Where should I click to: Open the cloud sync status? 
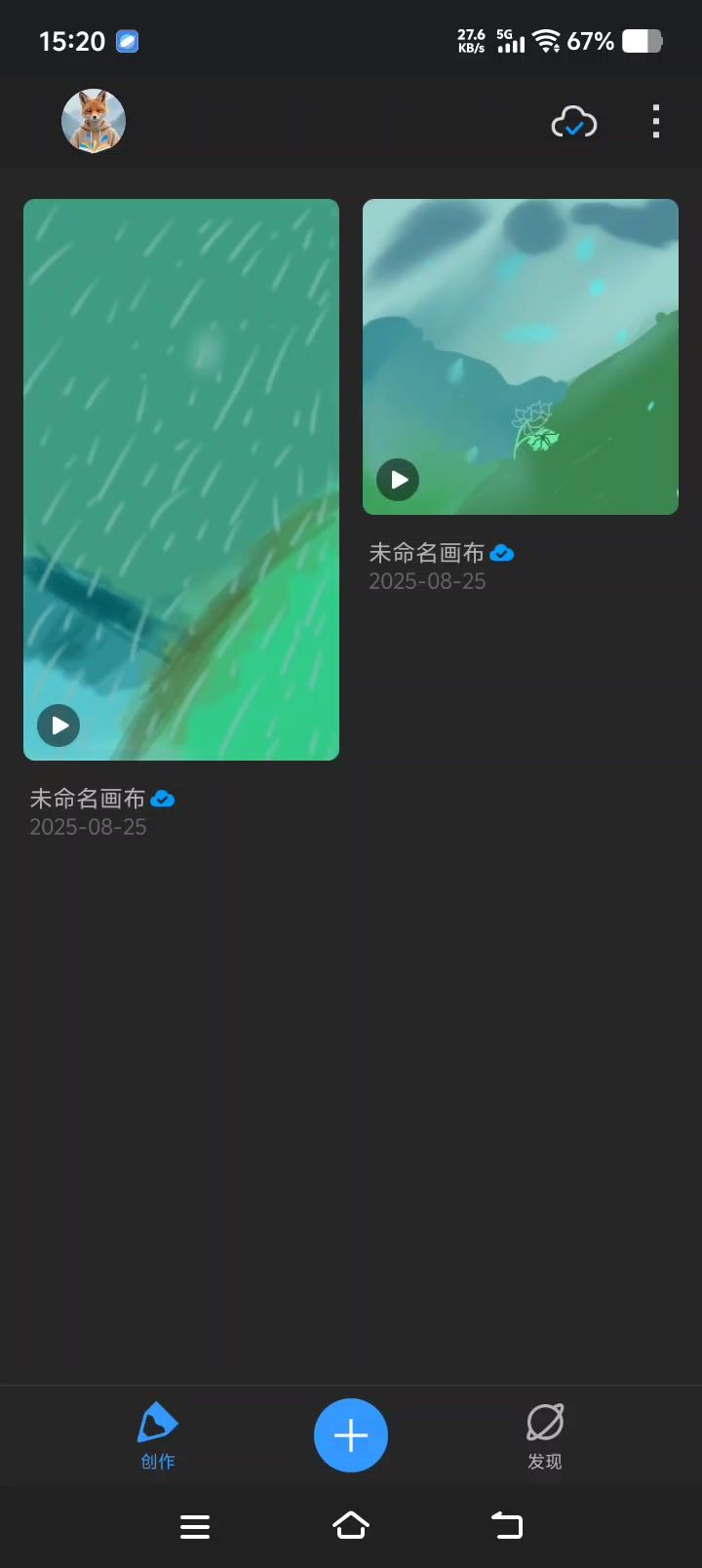click(x=573, y=123)
